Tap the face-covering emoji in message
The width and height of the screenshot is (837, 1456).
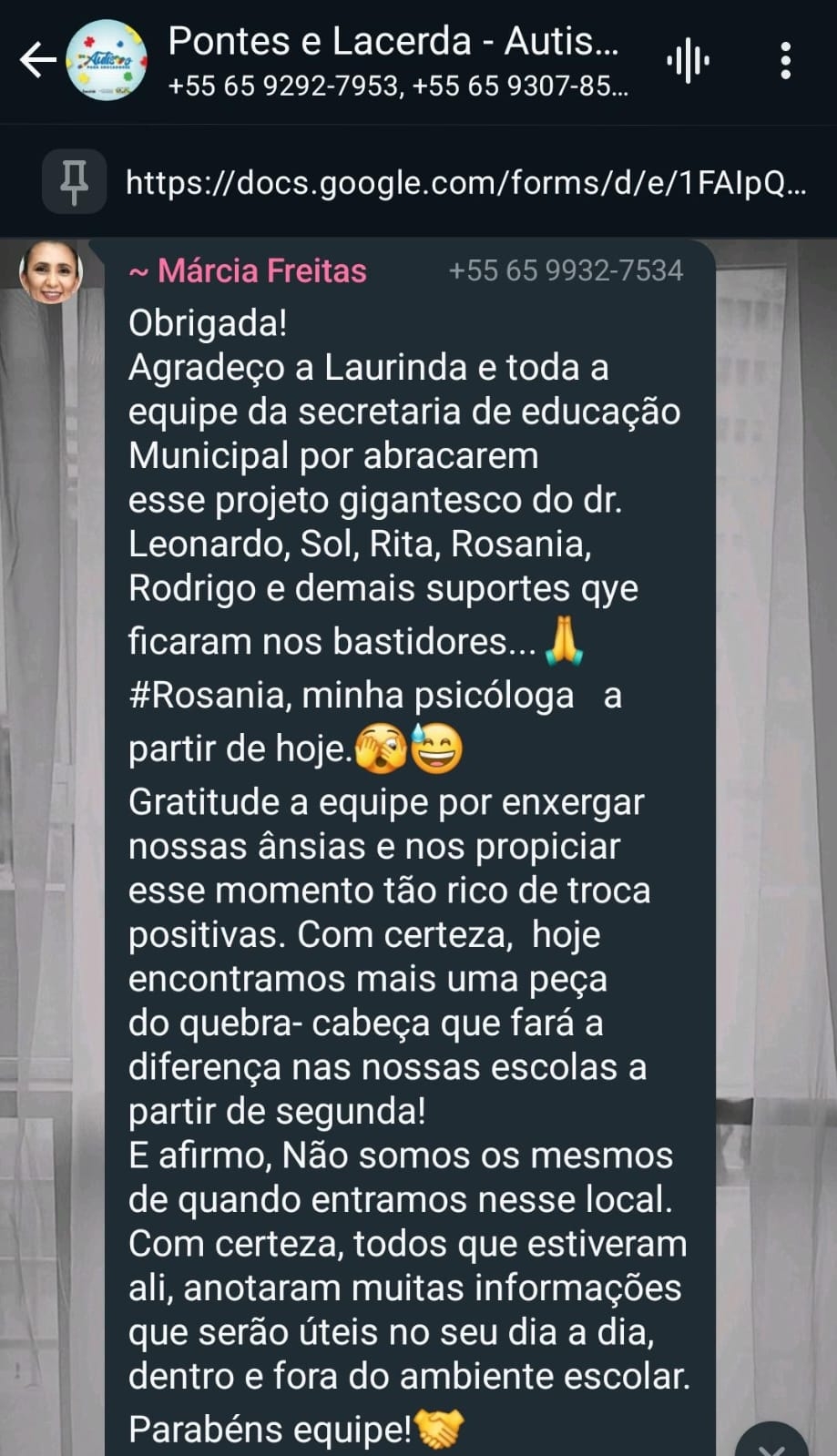(x=380, y=748)
